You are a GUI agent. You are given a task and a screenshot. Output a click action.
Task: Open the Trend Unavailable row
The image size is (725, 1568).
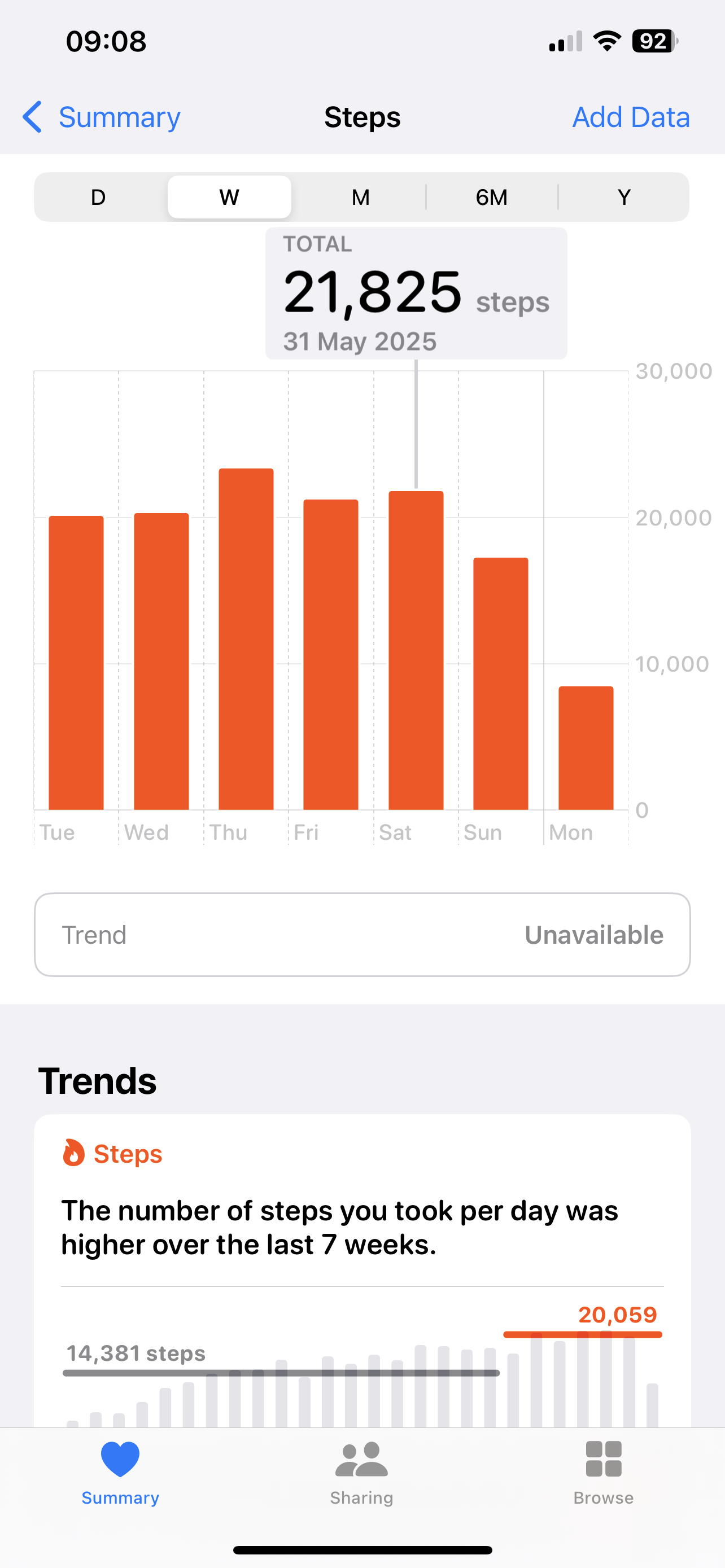coord(362,935)
